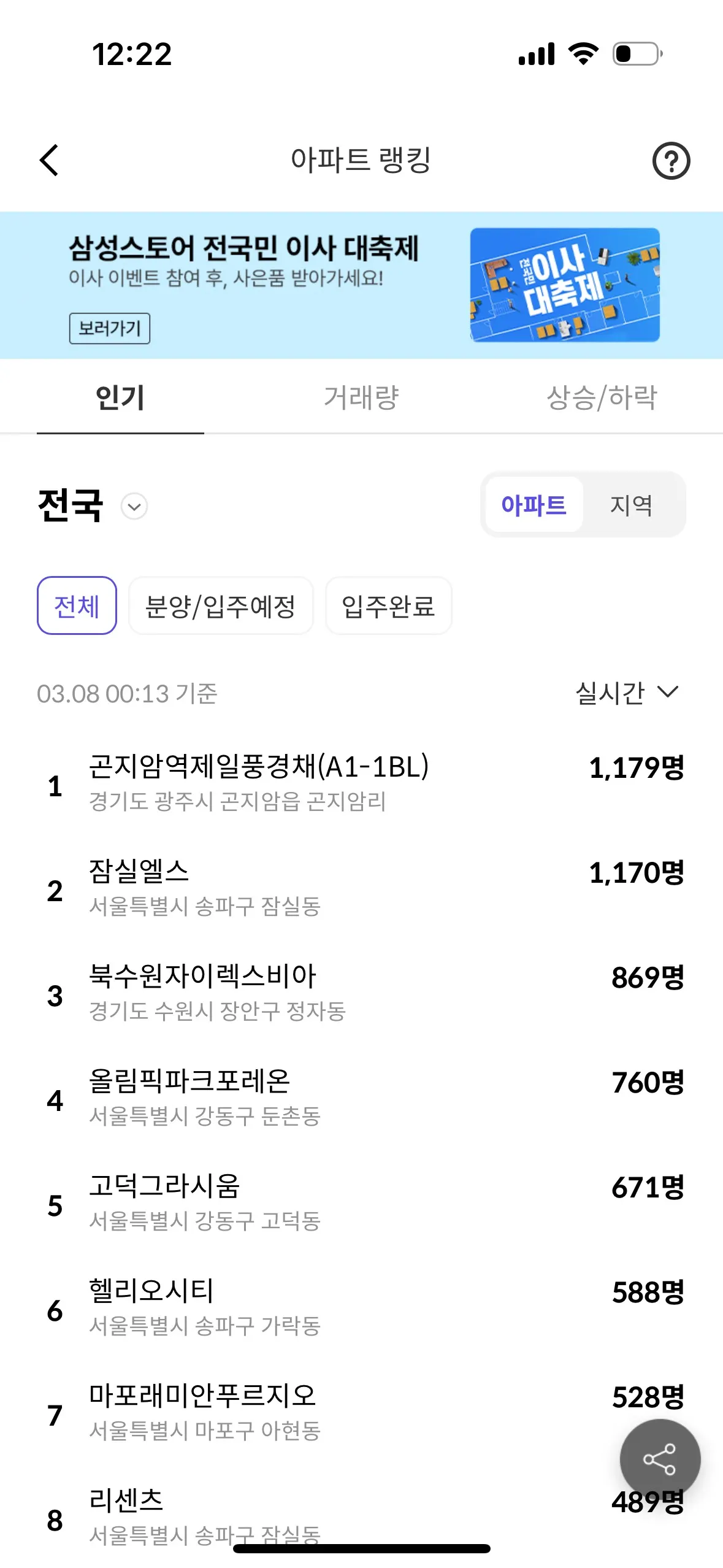Select the 전체 filter chip
The width and height of the screenshot is (723, 1568).
pyautogui.click(x=77, y=606)
